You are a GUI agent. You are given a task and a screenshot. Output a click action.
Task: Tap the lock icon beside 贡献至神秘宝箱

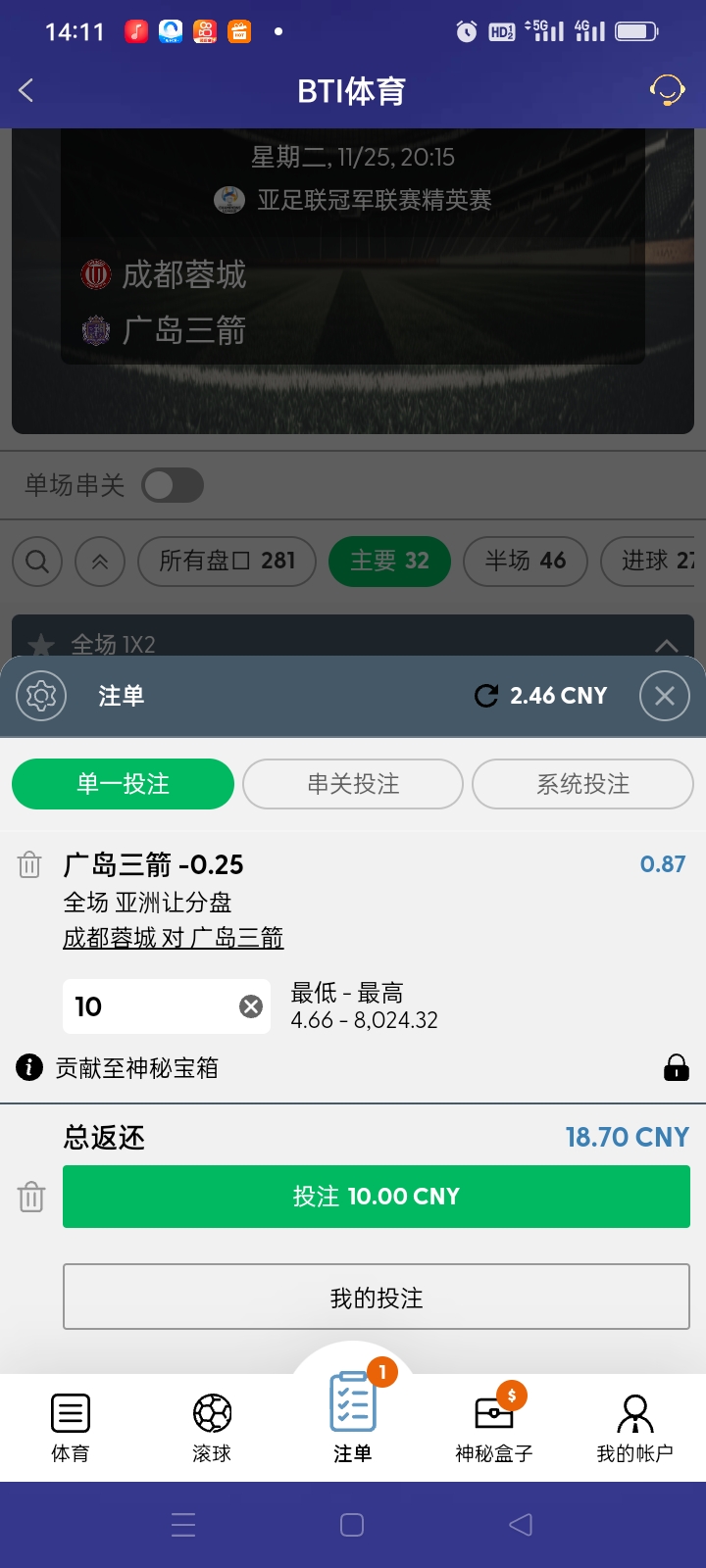click(676, 1067)
